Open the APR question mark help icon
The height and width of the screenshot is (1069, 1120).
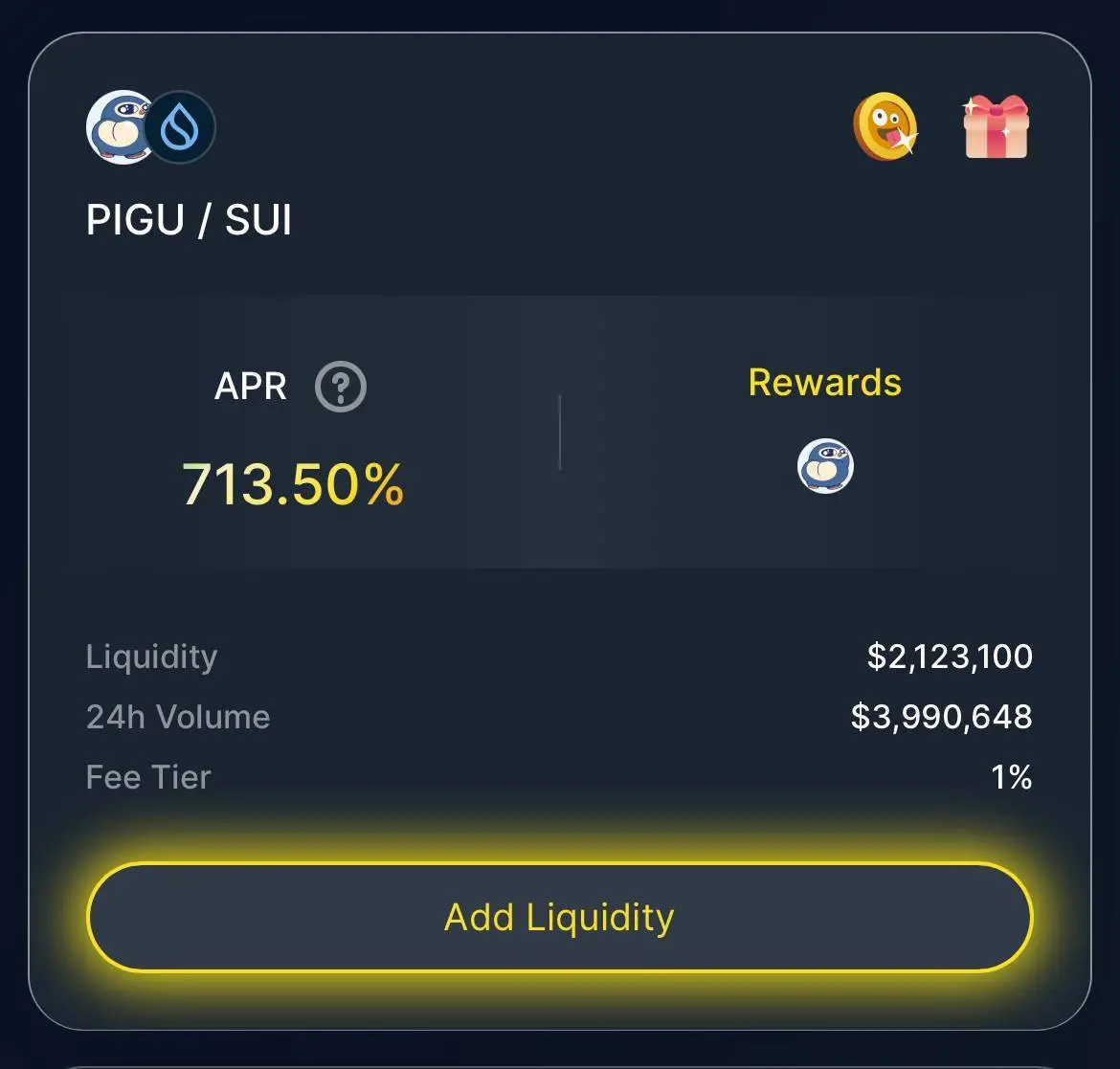341,387
